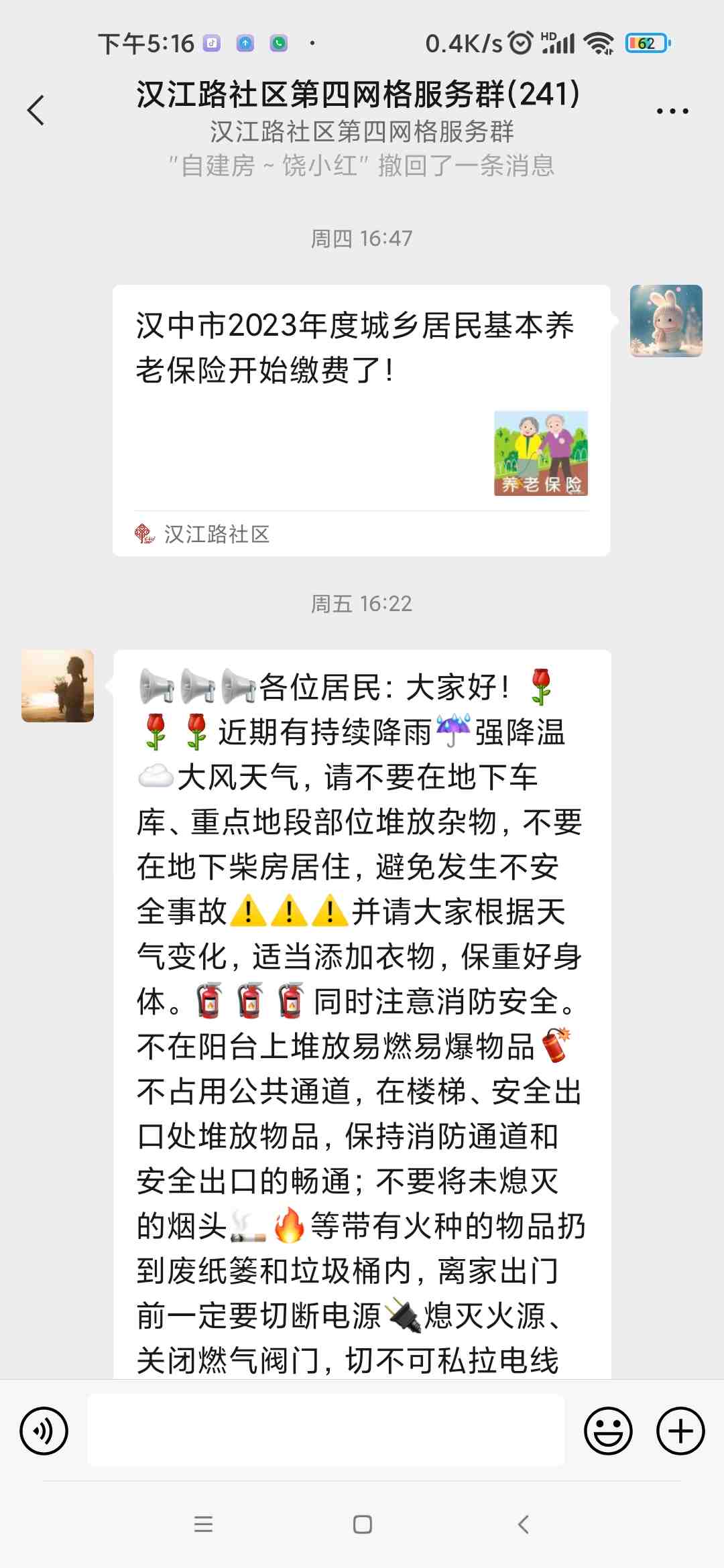
Task: Open the group chat overflow menu
Action: point(672,111)
